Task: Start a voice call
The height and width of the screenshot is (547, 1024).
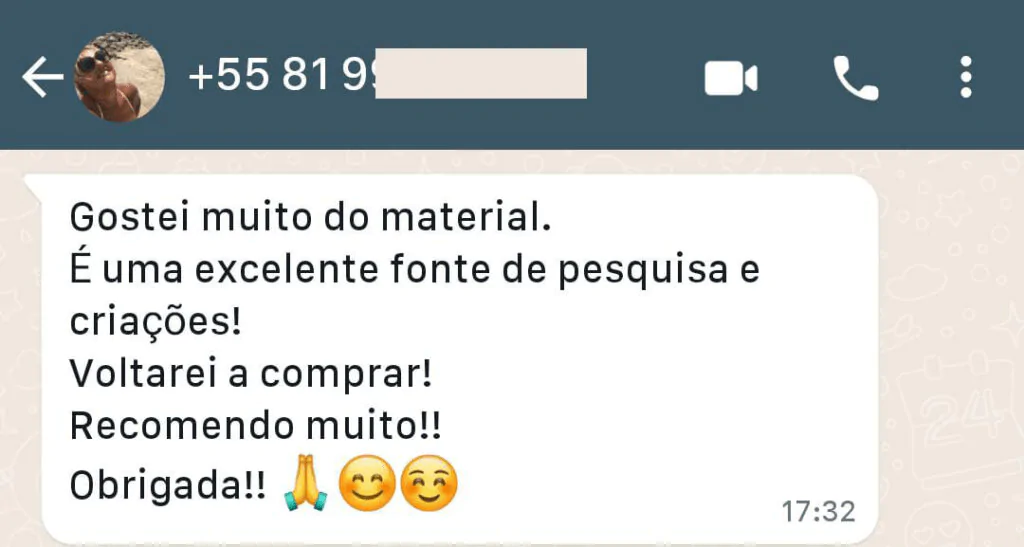Action: 855,78
